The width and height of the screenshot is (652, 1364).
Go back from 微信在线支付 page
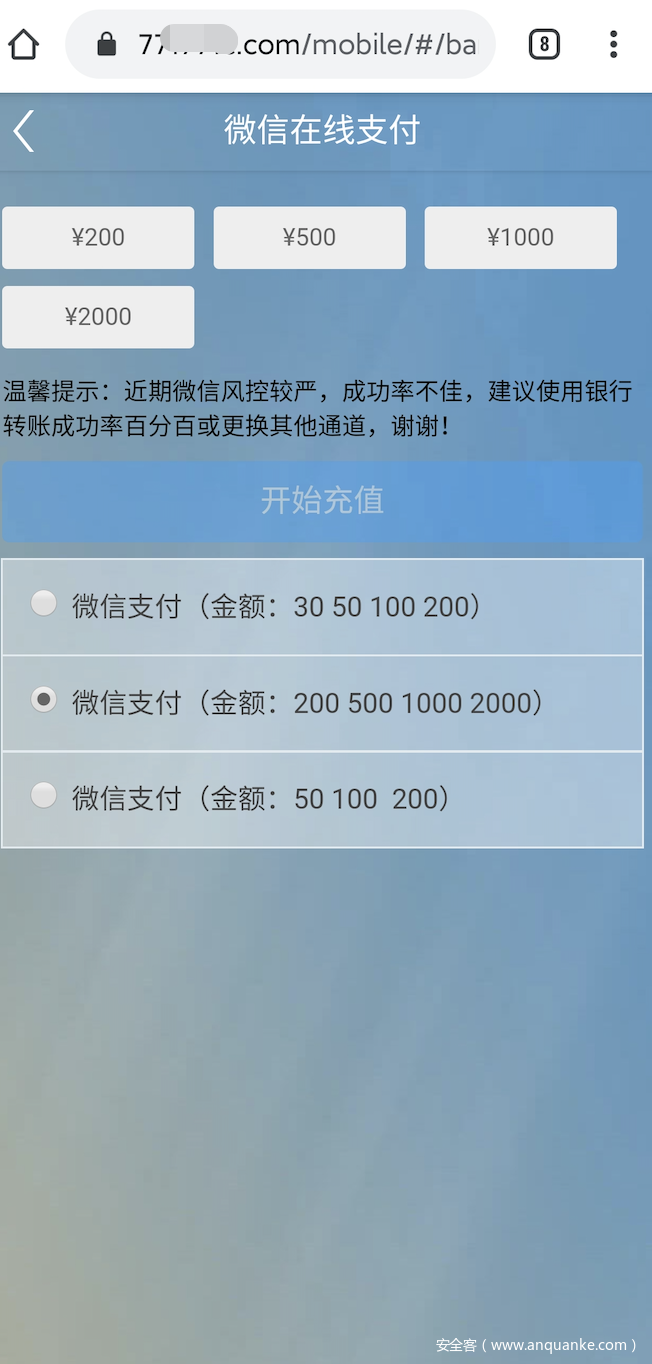coord(24,131)
